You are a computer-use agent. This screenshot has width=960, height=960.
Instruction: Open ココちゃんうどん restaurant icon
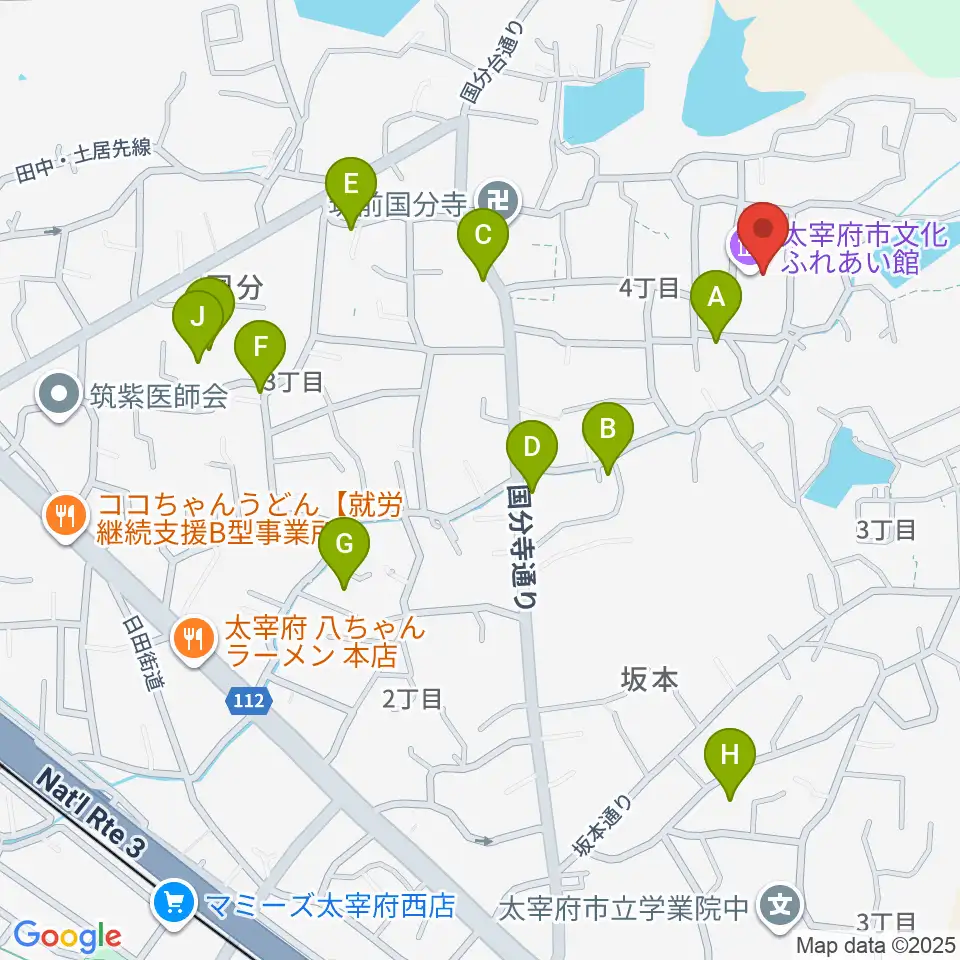[x=66, y=517]
